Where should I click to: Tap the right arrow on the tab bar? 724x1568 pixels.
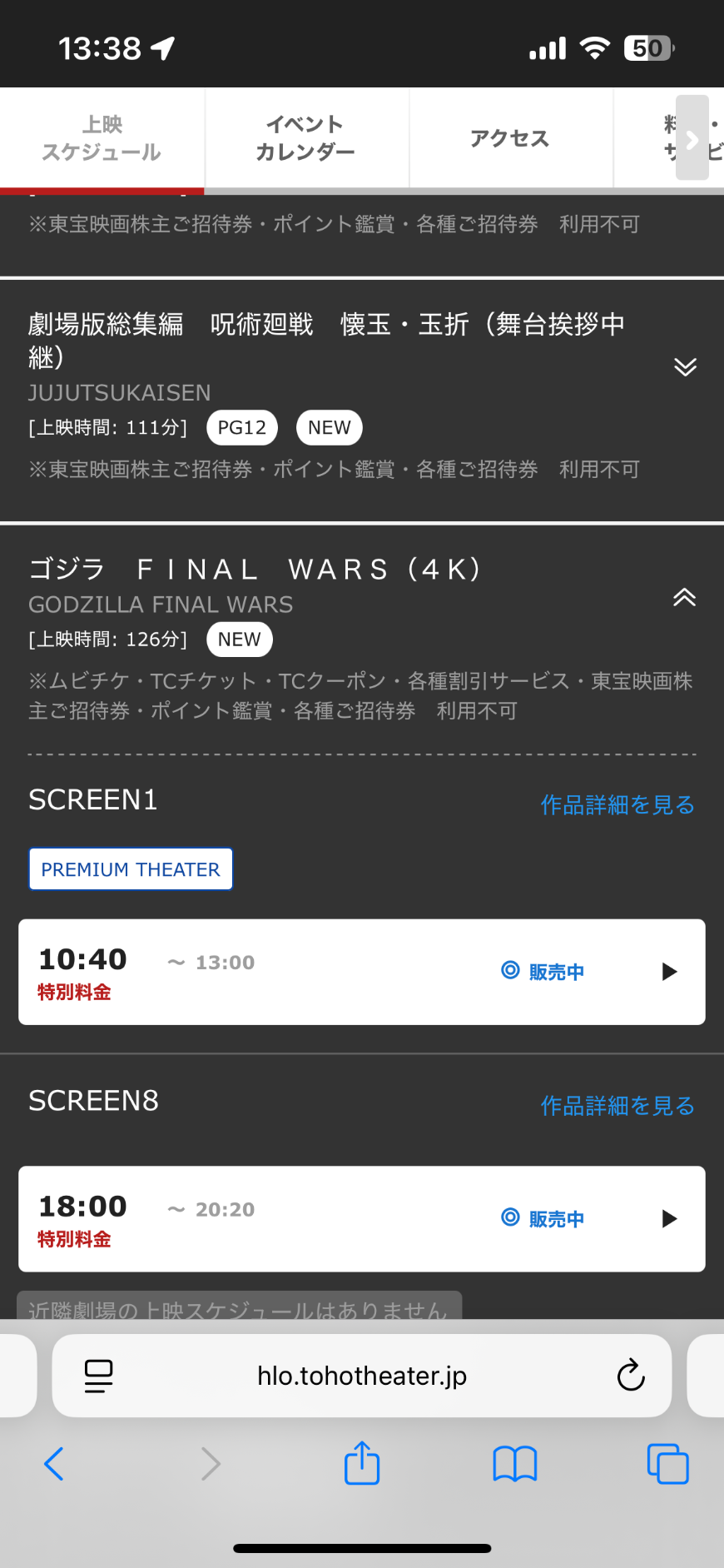692,138
